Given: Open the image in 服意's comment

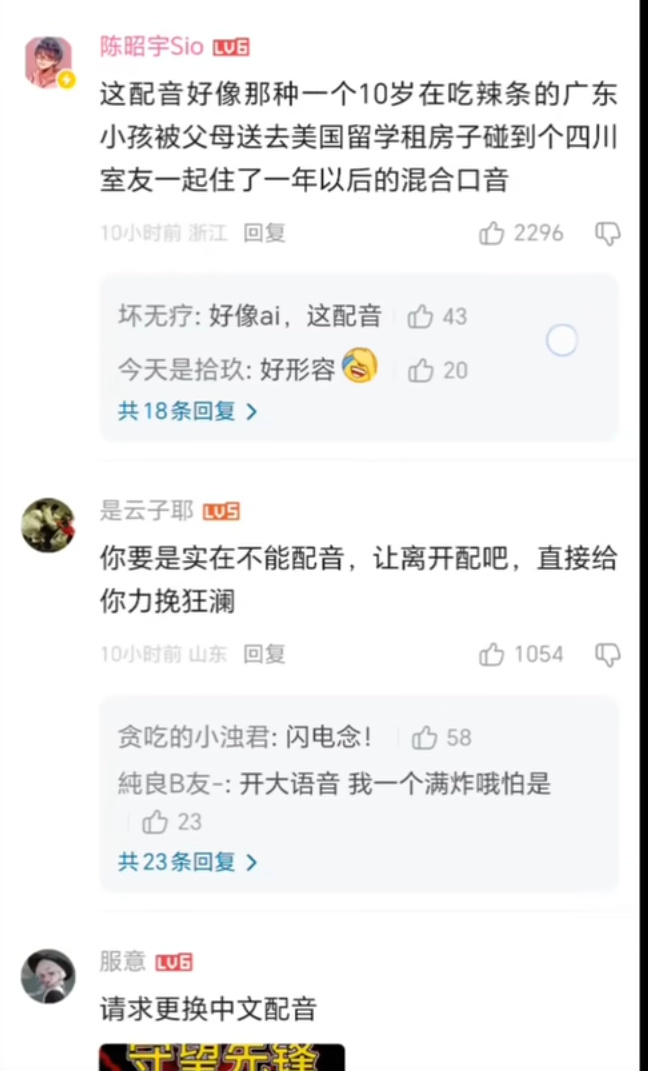Looking at the screenshot, I should [x=221, y=1057].
